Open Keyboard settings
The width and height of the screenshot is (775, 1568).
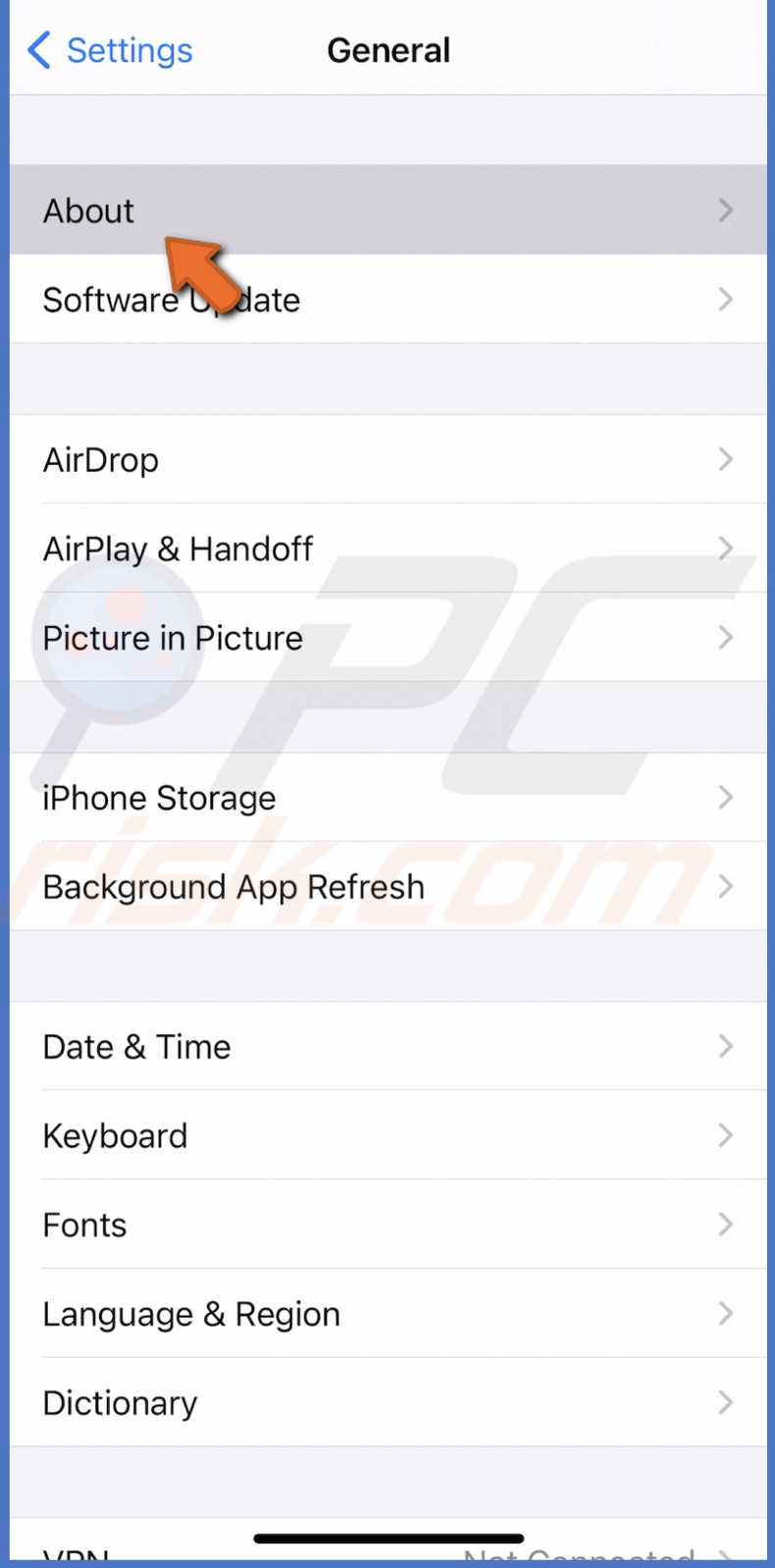click(x=387, y=1136)
